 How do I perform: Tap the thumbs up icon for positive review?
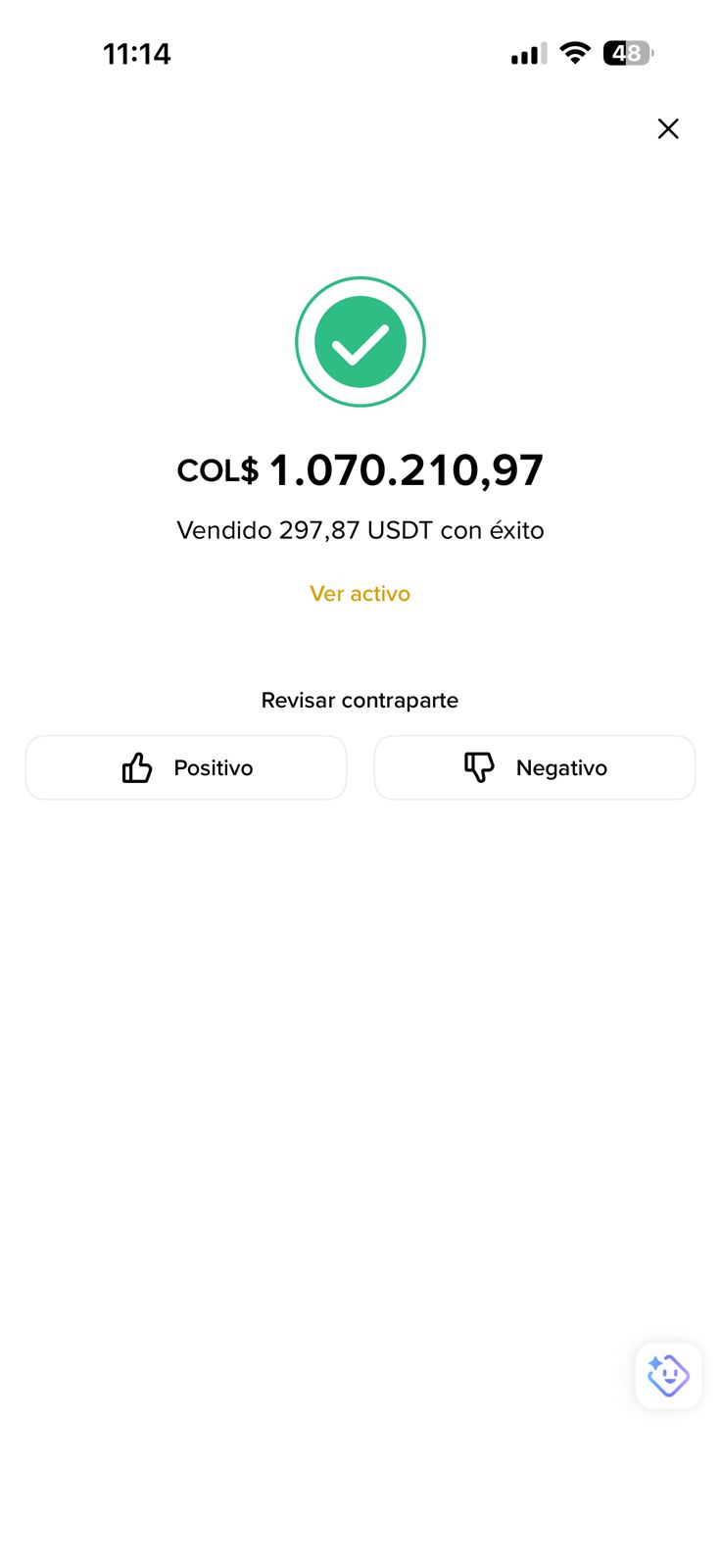[137, 767]
